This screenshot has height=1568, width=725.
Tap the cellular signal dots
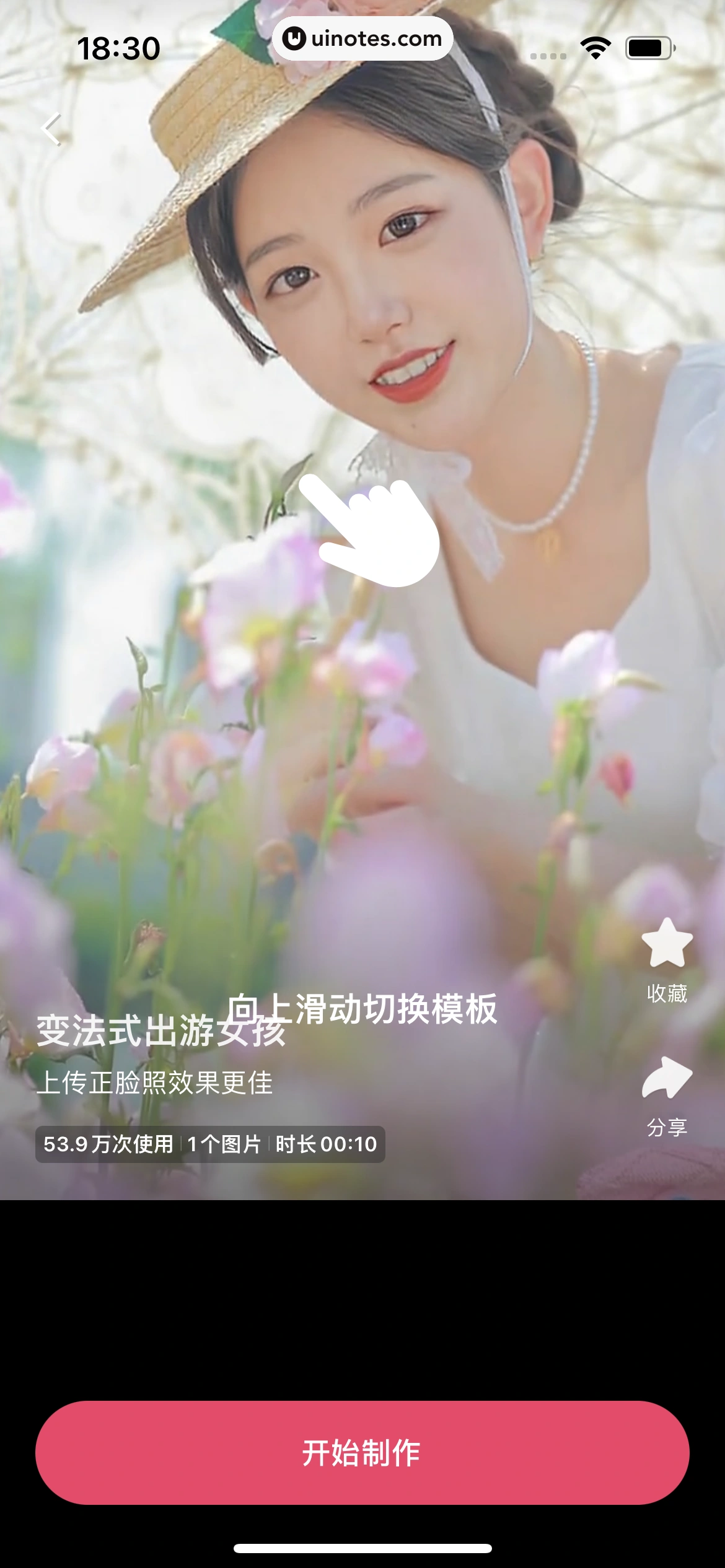pos(548,54)
